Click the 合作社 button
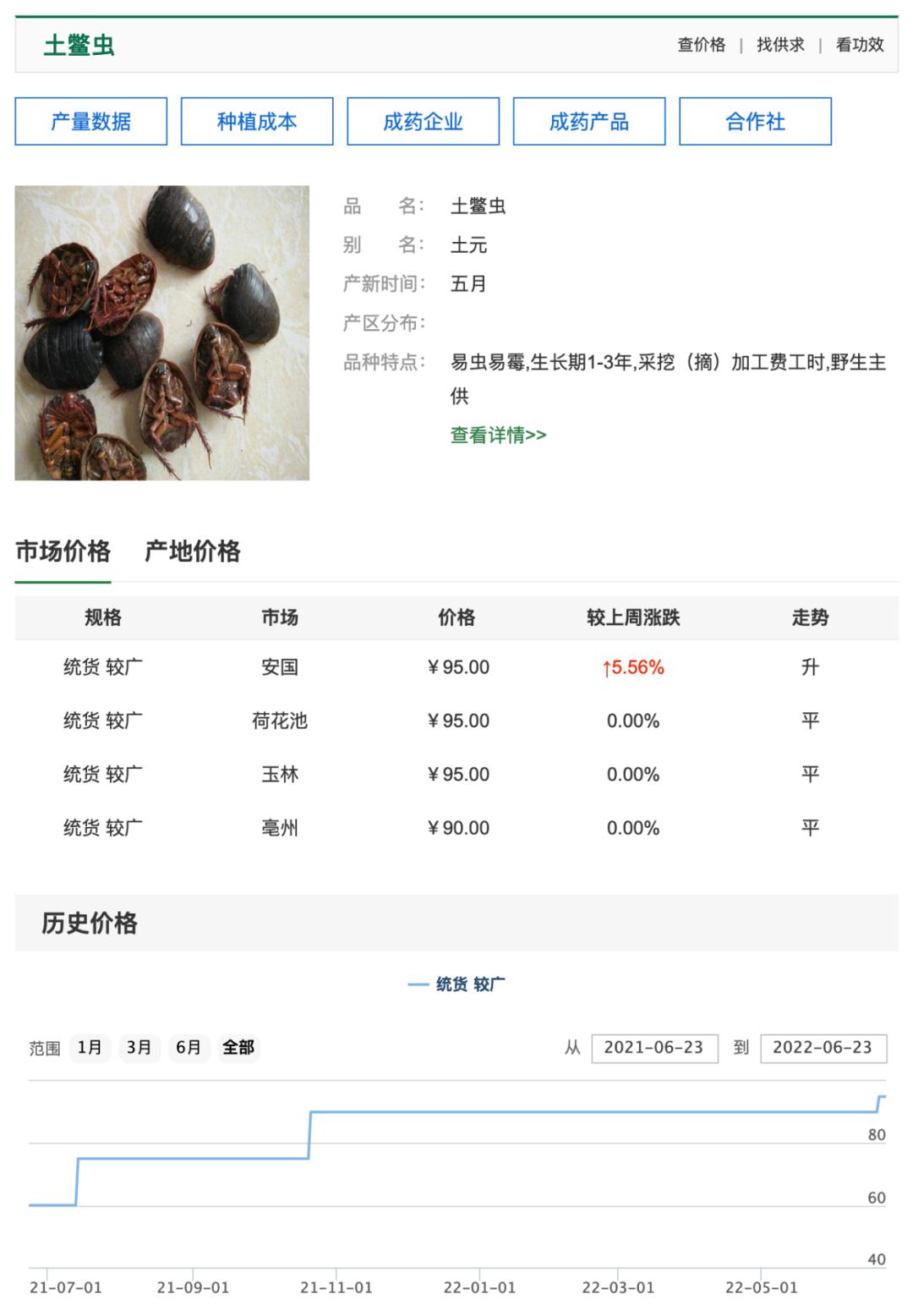The image size is (913, 1316). (755, 122)
